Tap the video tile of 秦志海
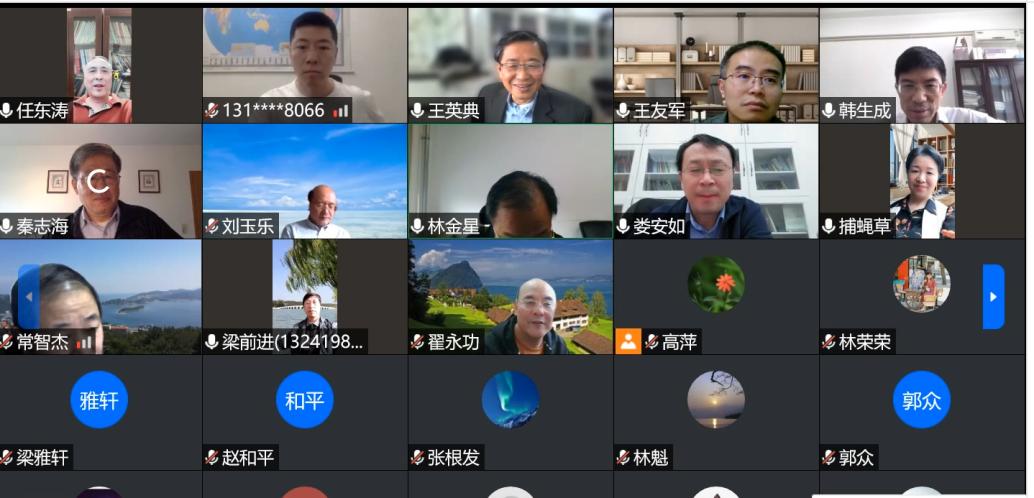 [100, 181]
